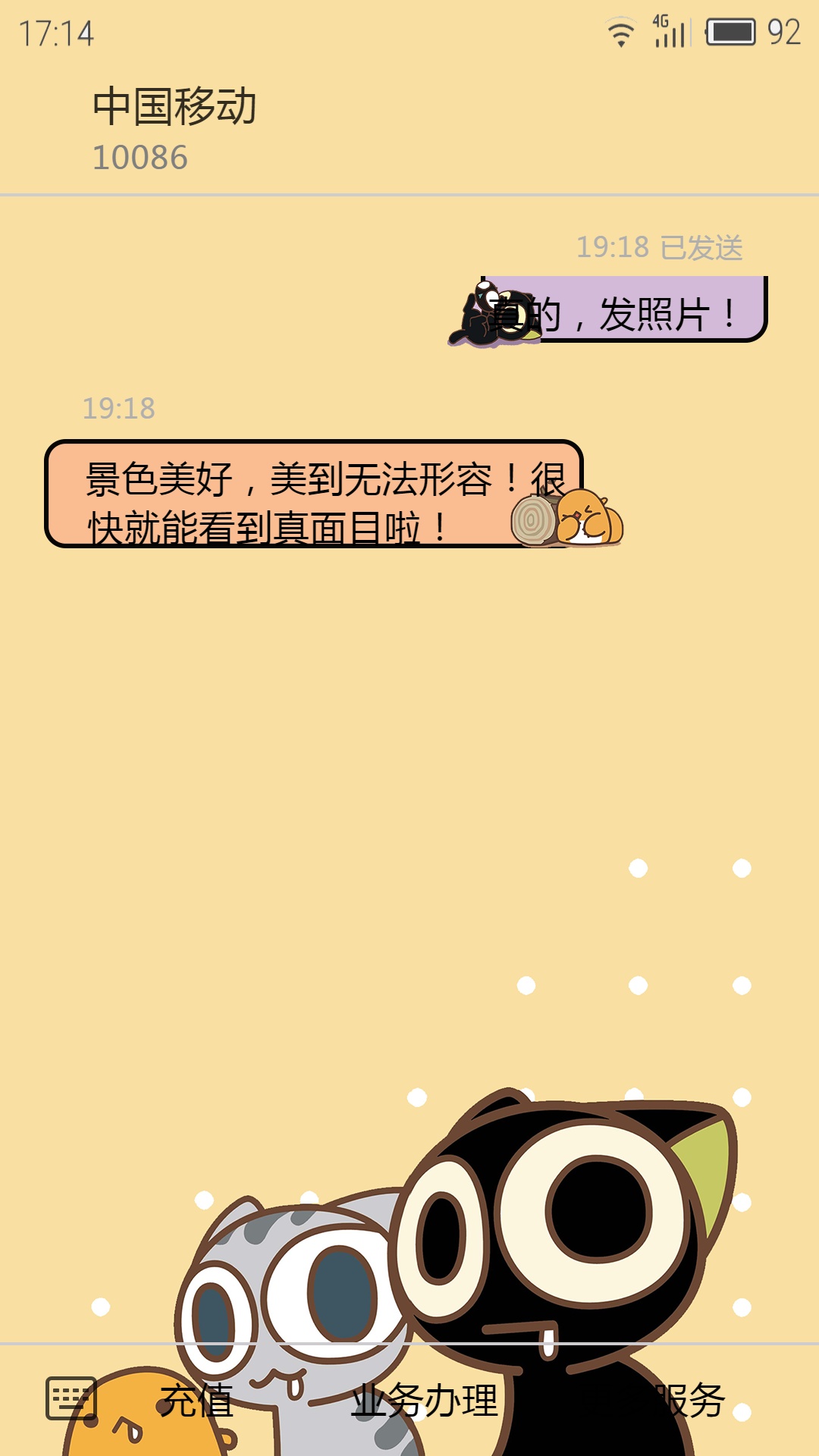Open the 充值 menu
This screenshot has width=819, height=1456.
pos(196,1401)
